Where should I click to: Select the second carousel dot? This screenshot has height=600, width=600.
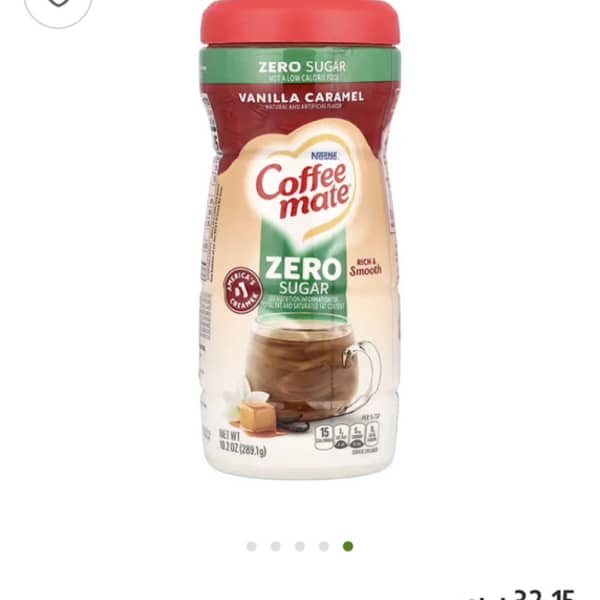tap(275, 546)
